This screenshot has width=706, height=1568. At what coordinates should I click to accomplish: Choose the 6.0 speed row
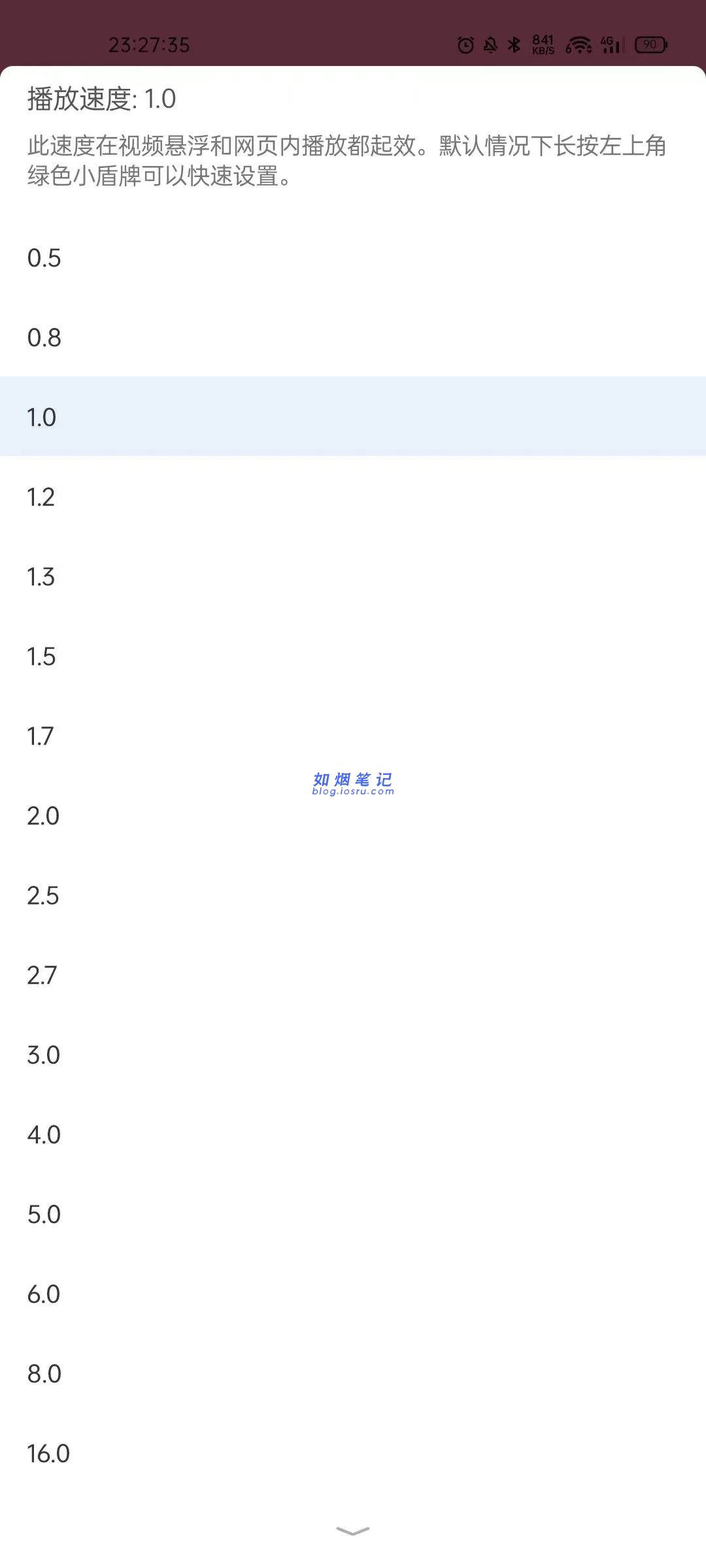pyautogui.click(x=353, y=1294)
